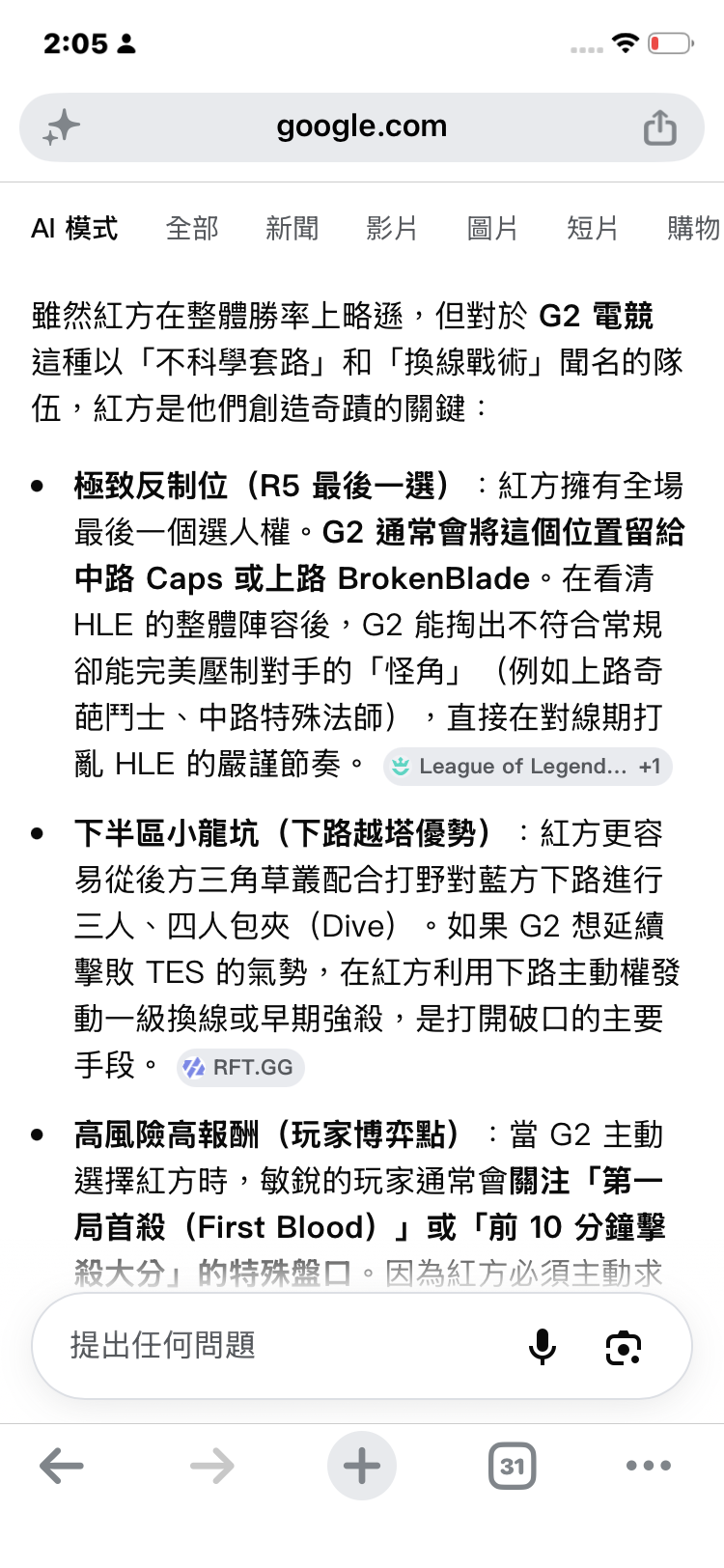The width and height of the screenshot is (724, 1568).
Task: Open the League of Legend... source chip
Action: [527, 767]
